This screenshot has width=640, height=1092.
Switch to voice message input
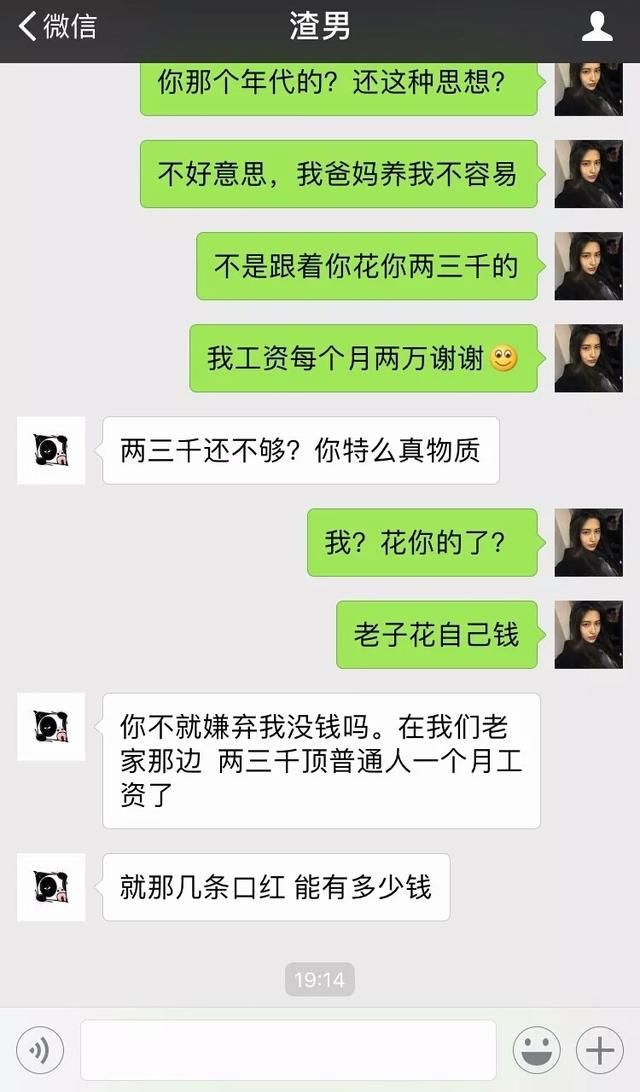pyautogui.click(x=40, y=1050)
